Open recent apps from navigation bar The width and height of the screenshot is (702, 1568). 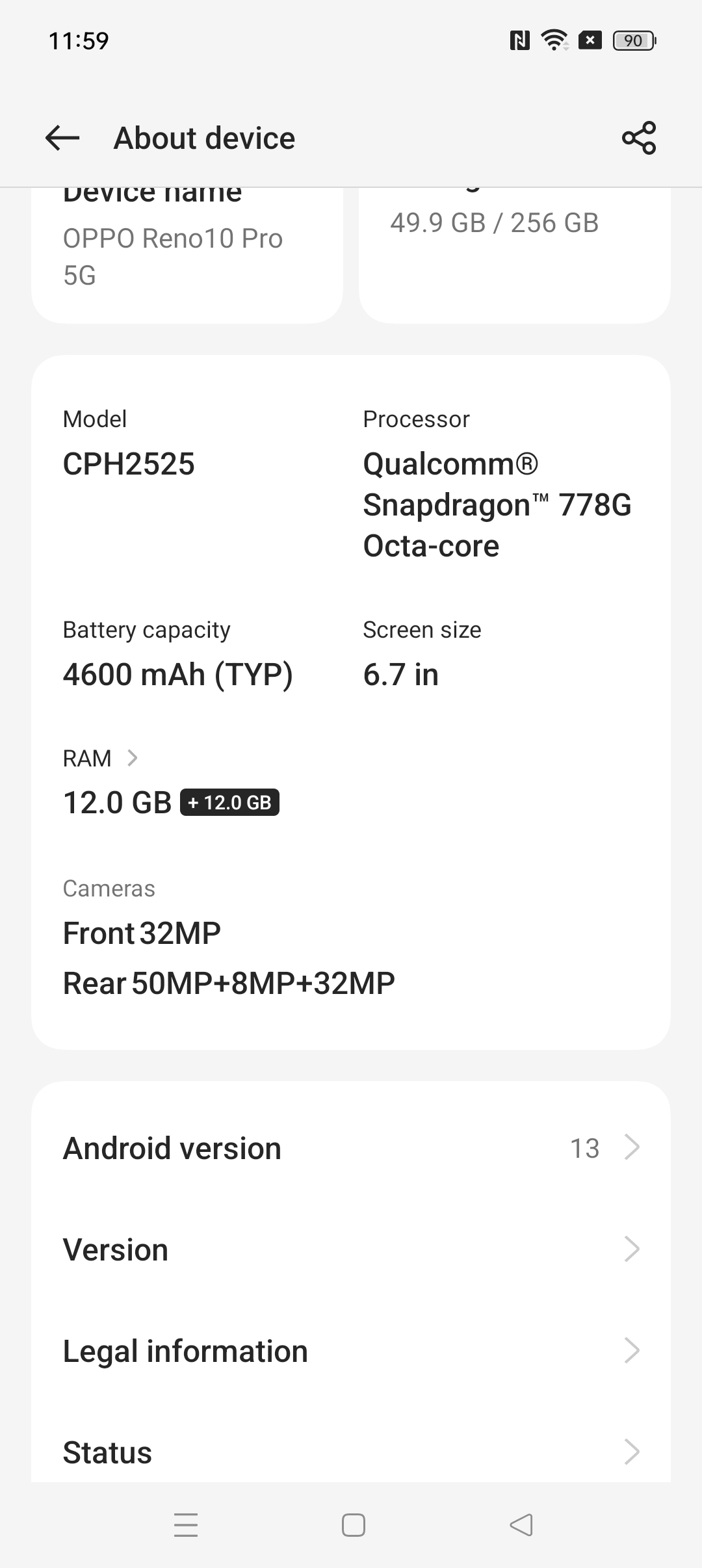coord(186,1525)
